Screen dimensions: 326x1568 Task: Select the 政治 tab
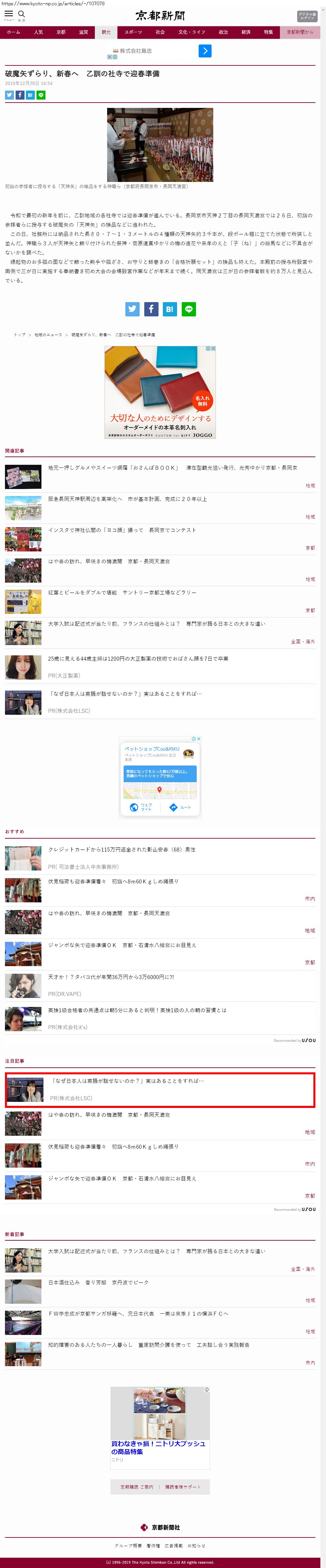[x=223, y=32]
